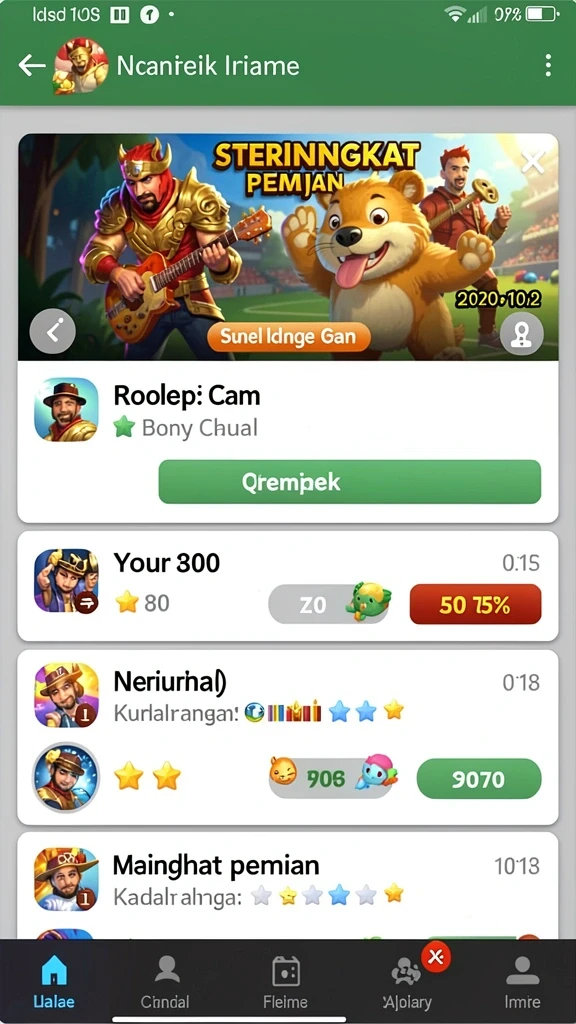Switch to the Cindal tab
Screen dimensions: 576x1024
[165, 982]
